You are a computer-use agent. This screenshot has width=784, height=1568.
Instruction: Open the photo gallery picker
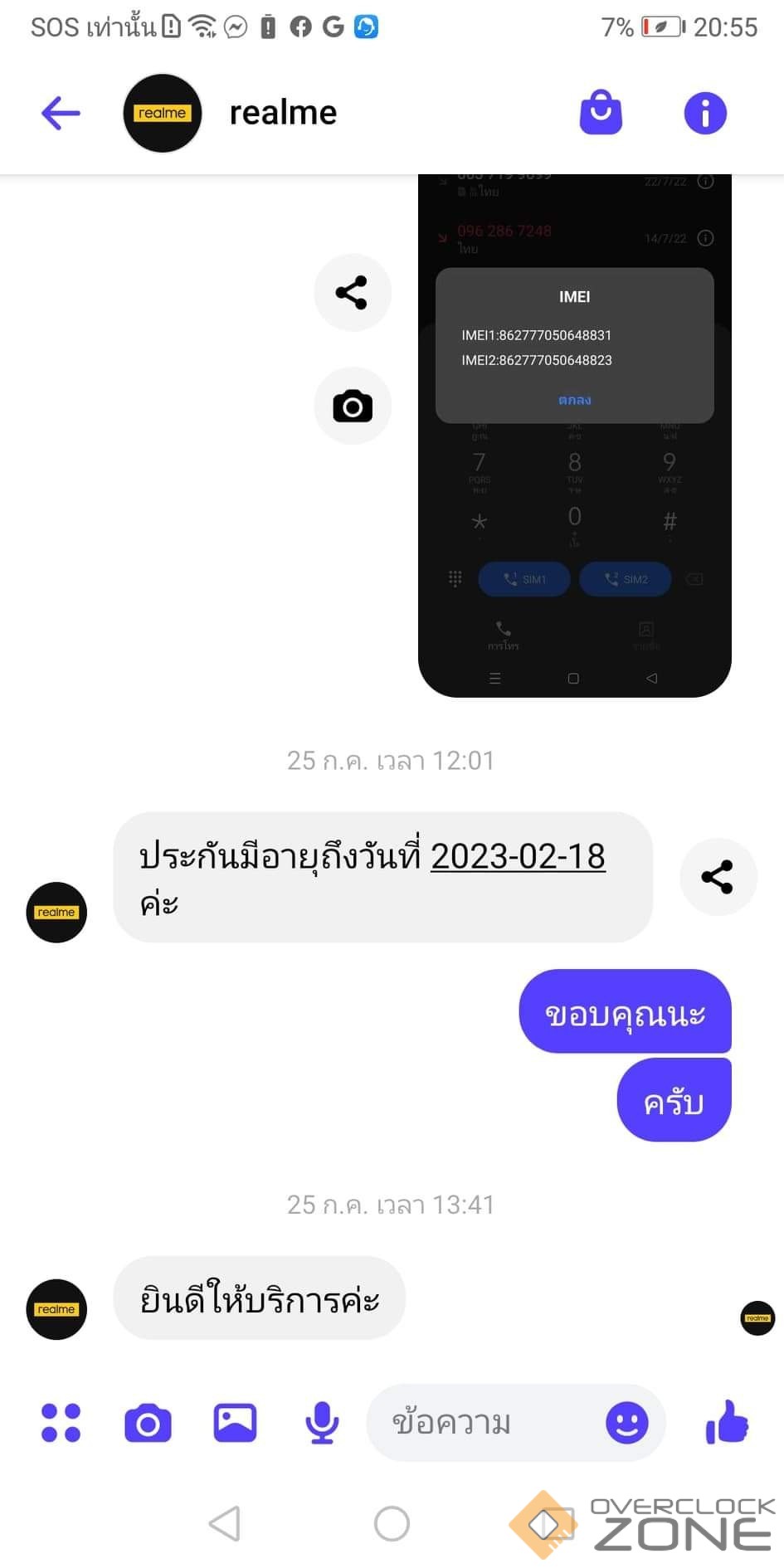click(235, 1423)
